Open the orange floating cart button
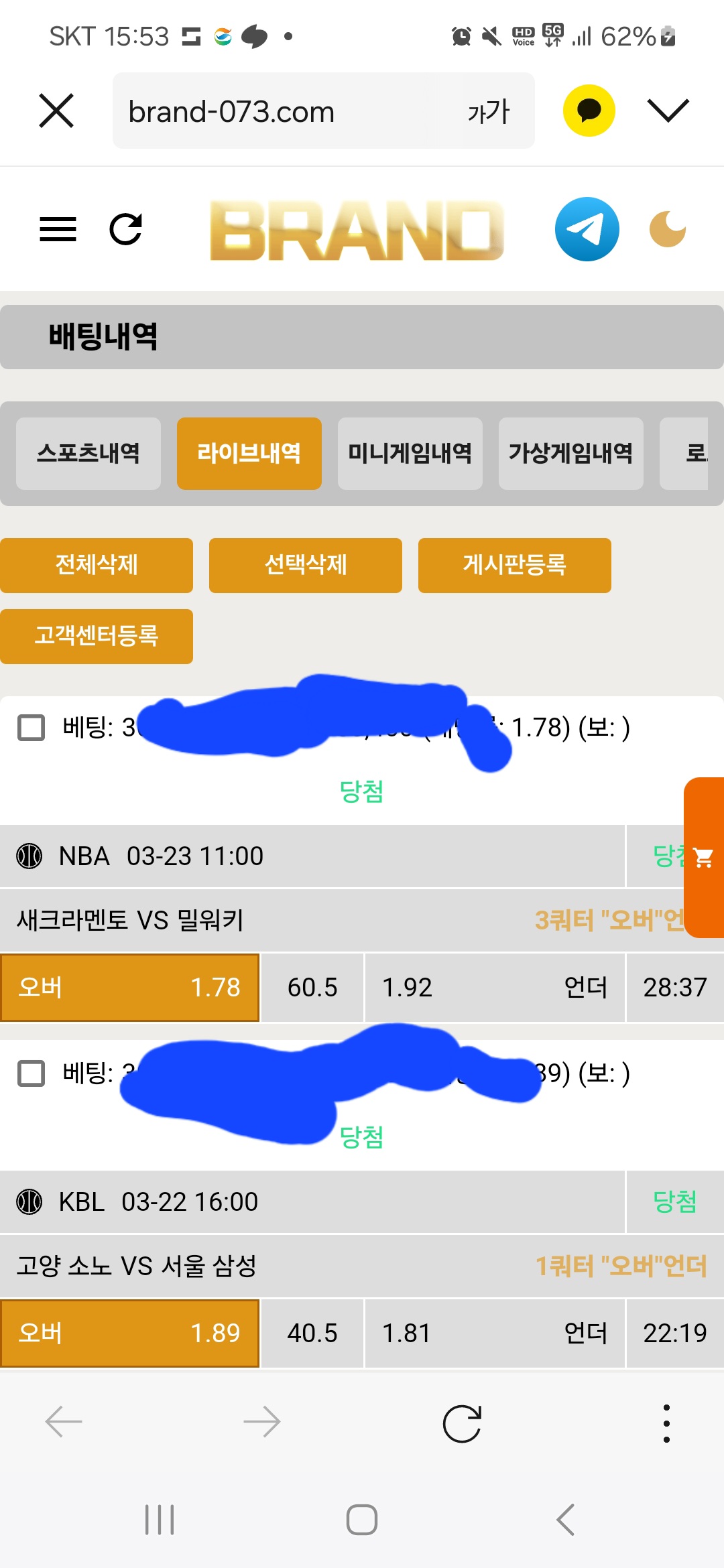Image resolution: width=724 pixels, height=1568 pixels. pos(704,857)
